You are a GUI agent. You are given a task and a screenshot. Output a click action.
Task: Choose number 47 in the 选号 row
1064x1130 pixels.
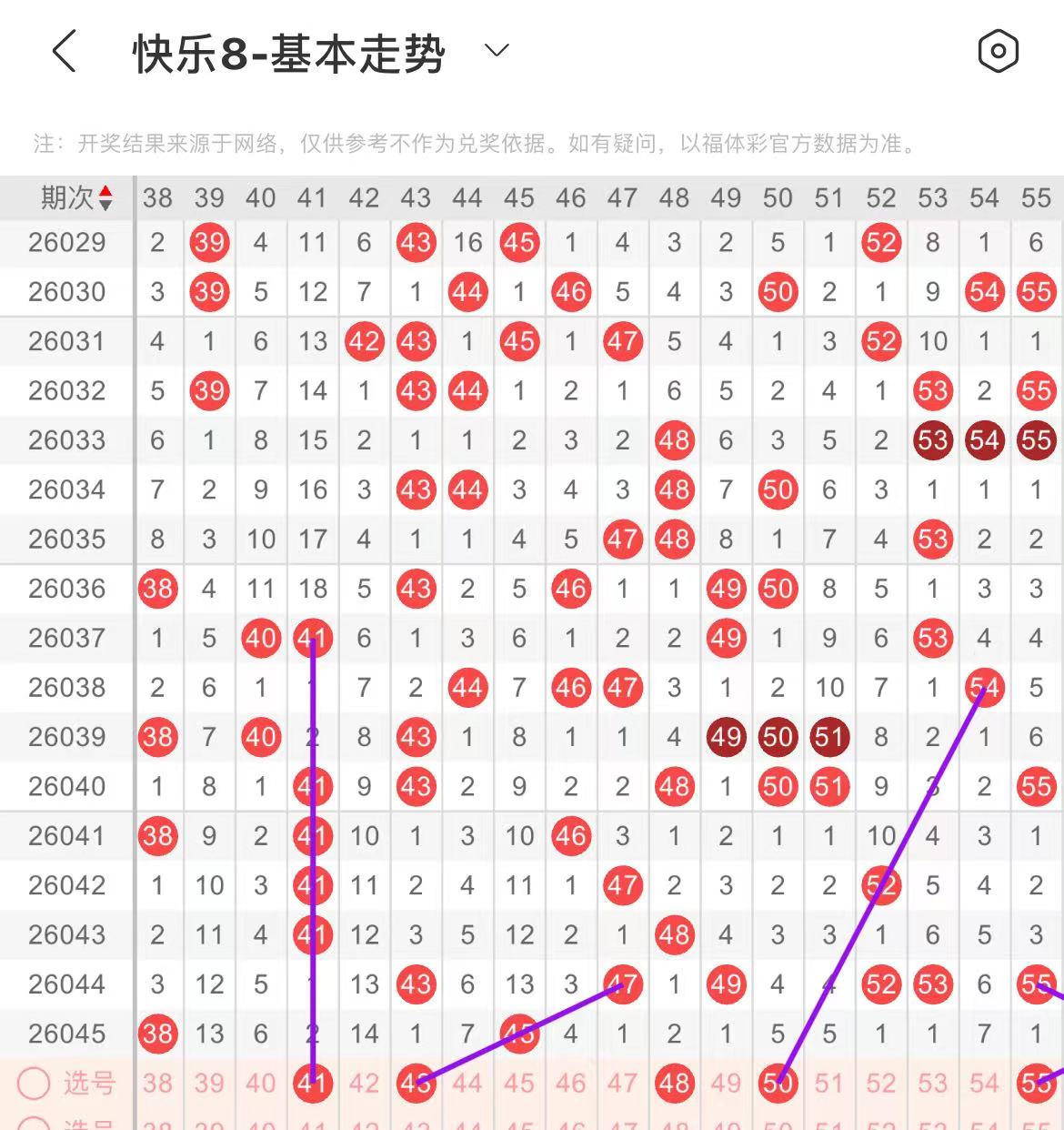pos(622,1083)
